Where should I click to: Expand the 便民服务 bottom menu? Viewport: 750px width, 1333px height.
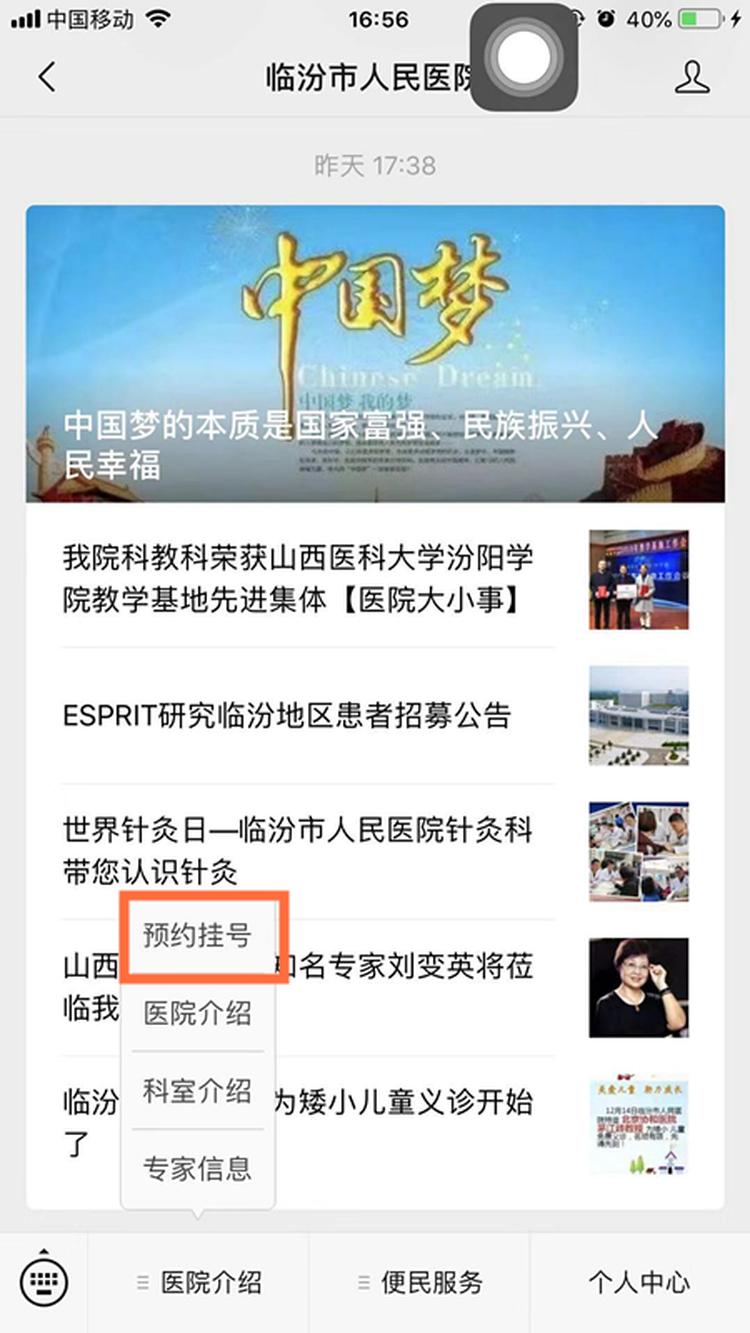(420, 1282)
